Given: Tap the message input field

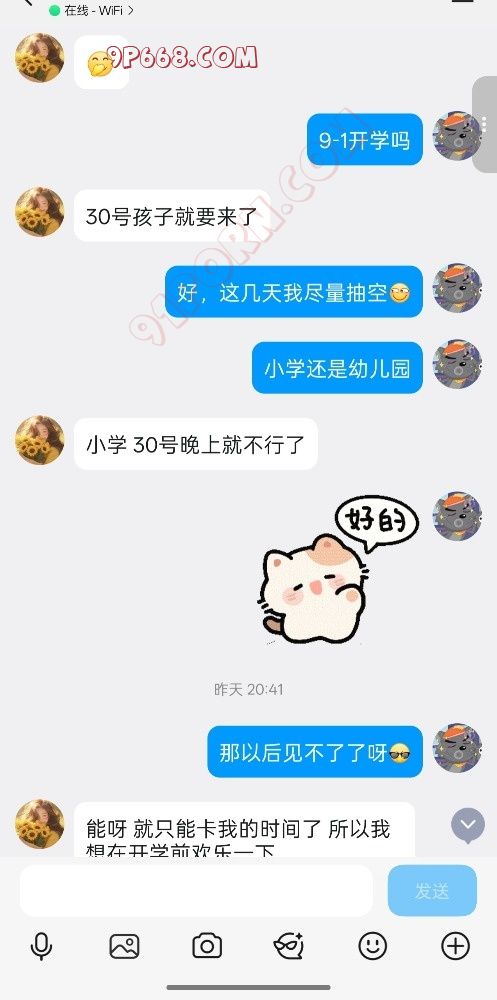Looking at the screenshot, I should click(x=196, y=890).
